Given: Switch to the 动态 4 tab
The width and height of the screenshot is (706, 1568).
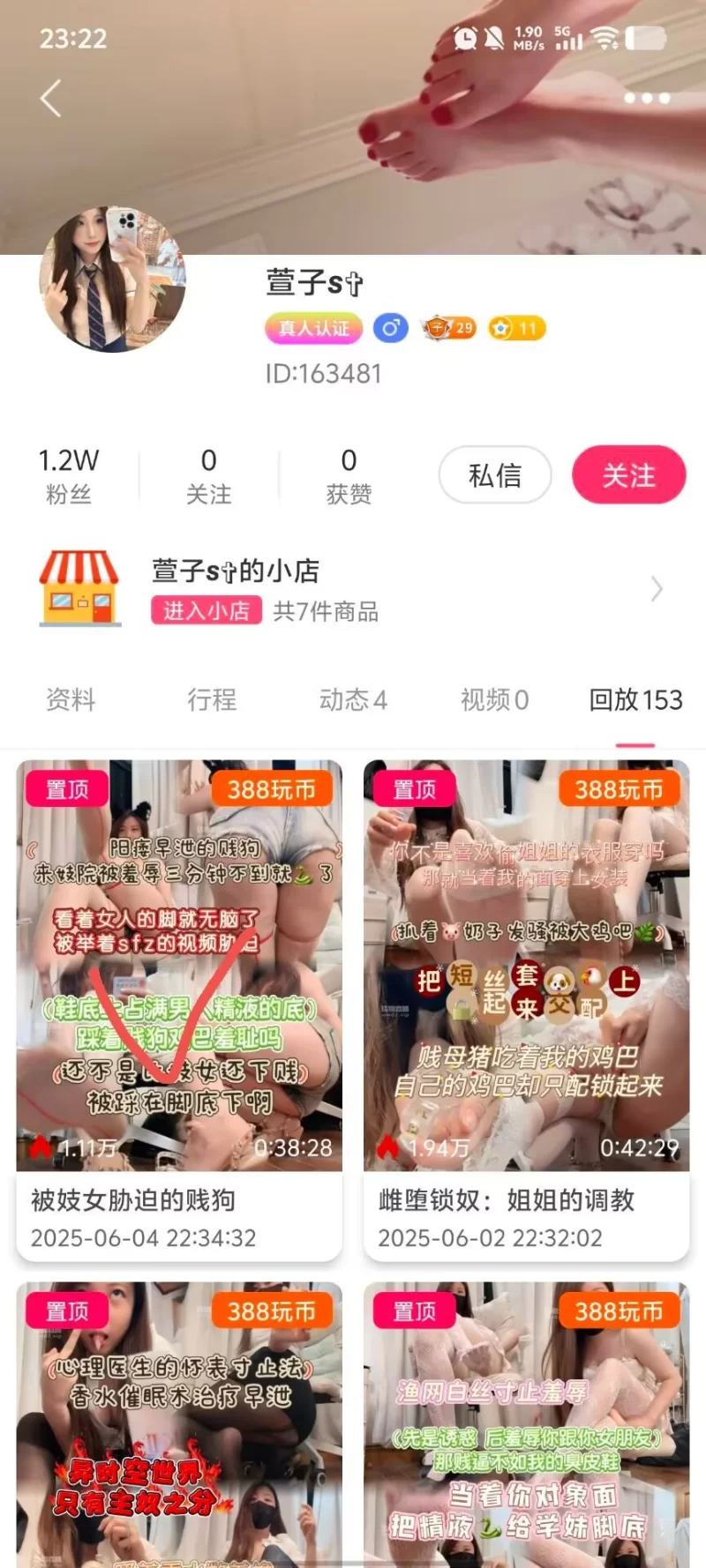Looking at the screenshot, I should [x=353, y=700].
